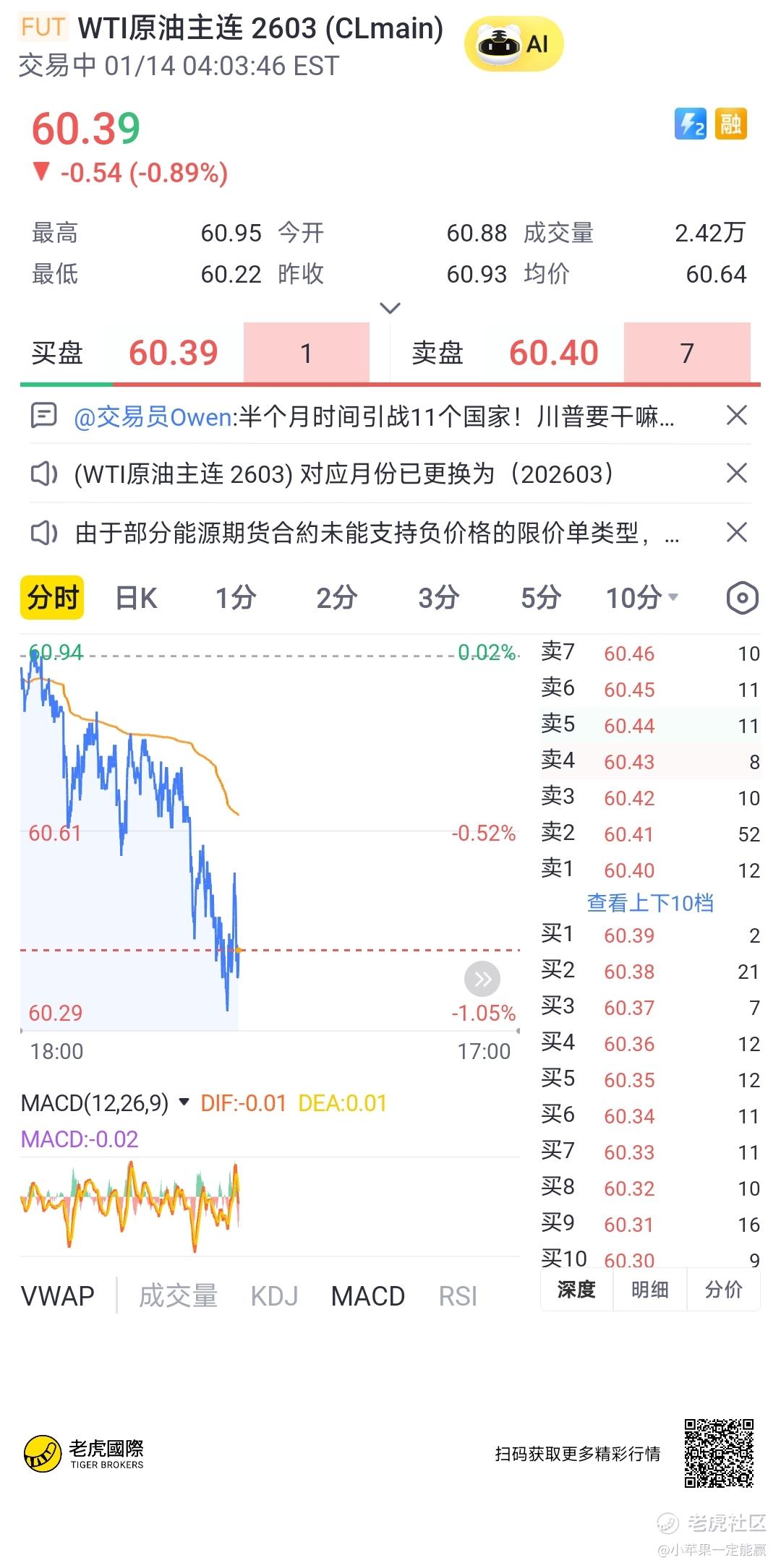Dismiss the energy futures limit-order notice

click(736, 533)
